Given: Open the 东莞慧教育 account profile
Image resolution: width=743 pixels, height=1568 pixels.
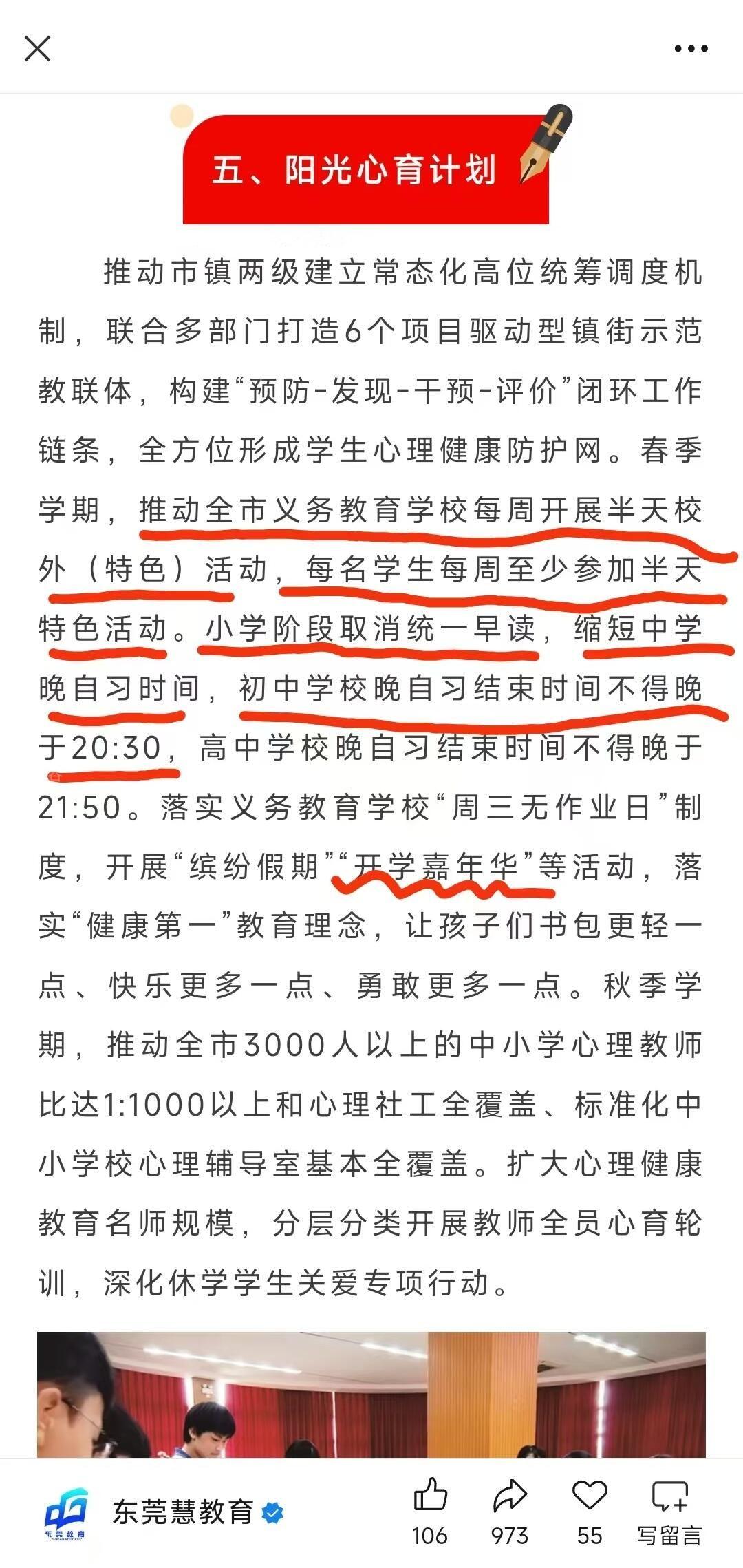Looking at the screenshot, I should pyautogui.click(x=182, y=1513).
